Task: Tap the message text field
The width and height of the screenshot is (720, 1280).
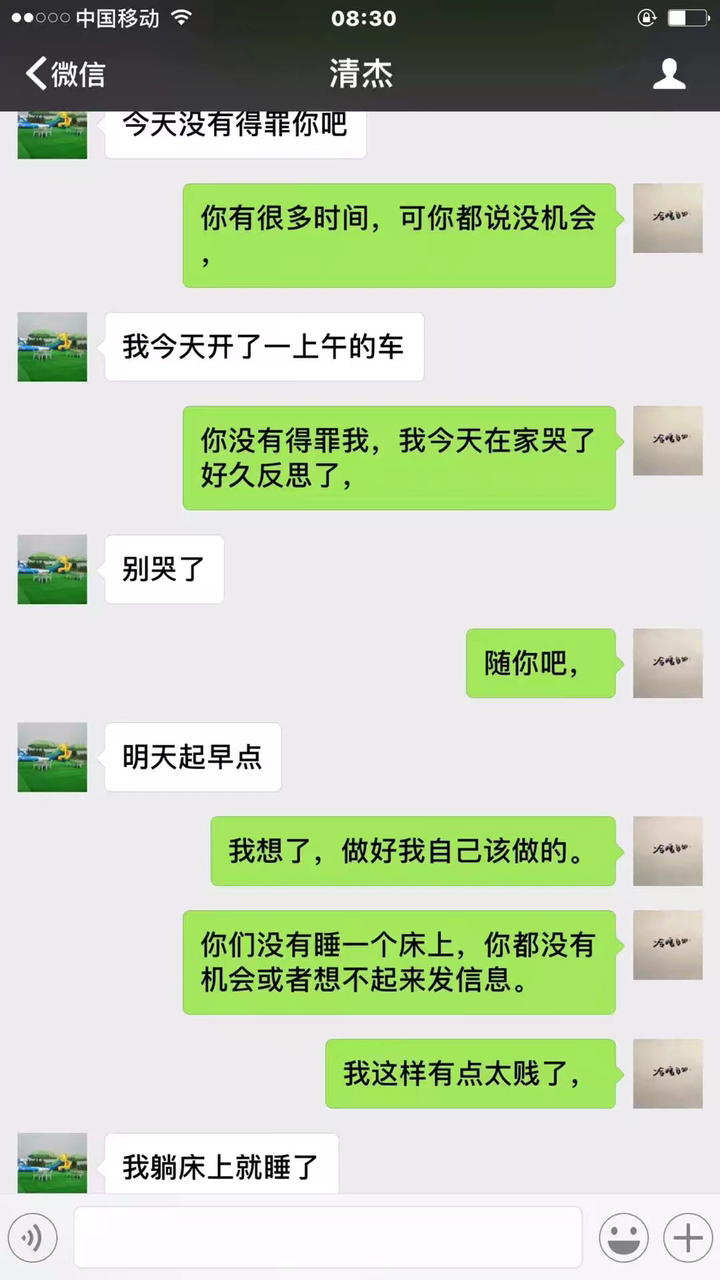Action: (327, 1237)
